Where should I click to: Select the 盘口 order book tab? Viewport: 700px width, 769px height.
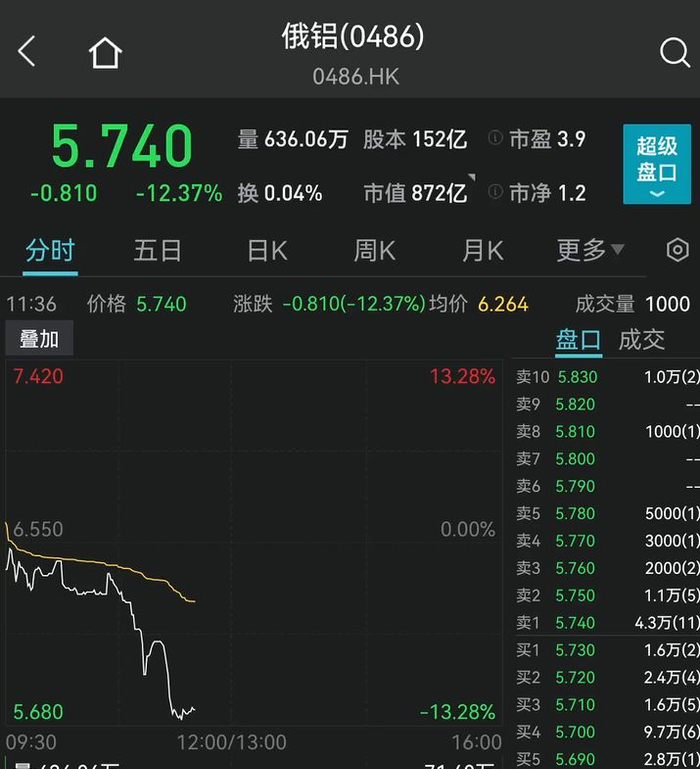click(578, 339)
